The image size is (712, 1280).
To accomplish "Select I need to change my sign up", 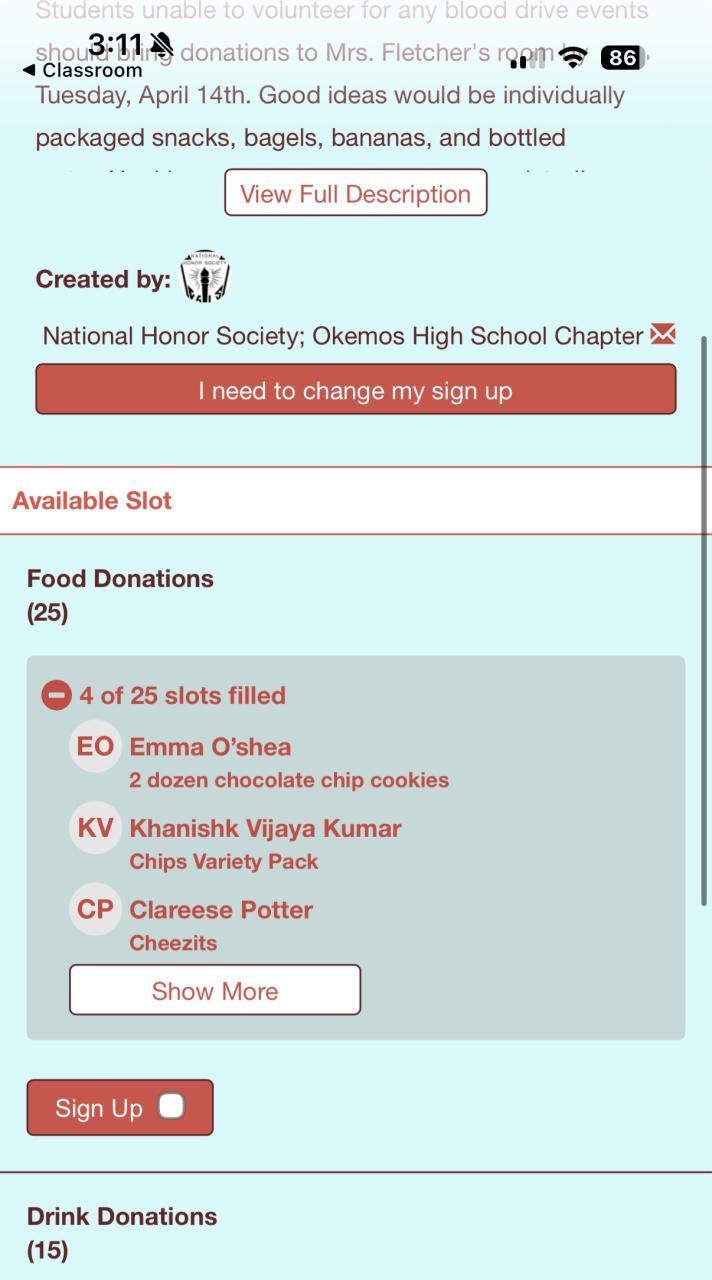I will [355, 390].
